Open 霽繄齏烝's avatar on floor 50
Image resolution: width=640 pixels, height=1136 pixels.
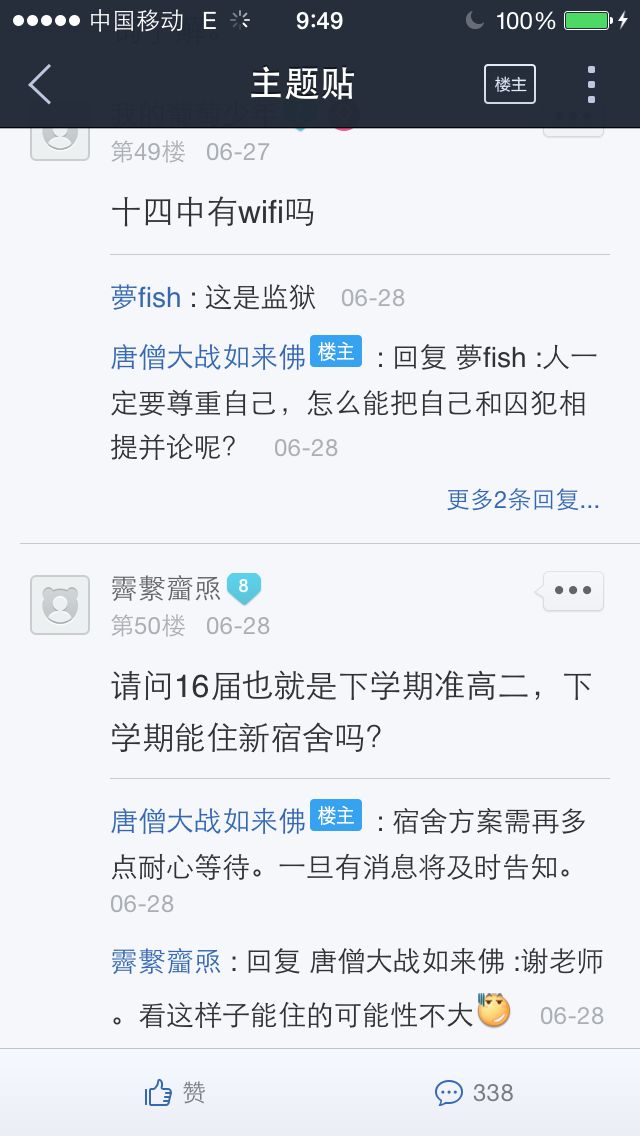click(x=60, y=604)
